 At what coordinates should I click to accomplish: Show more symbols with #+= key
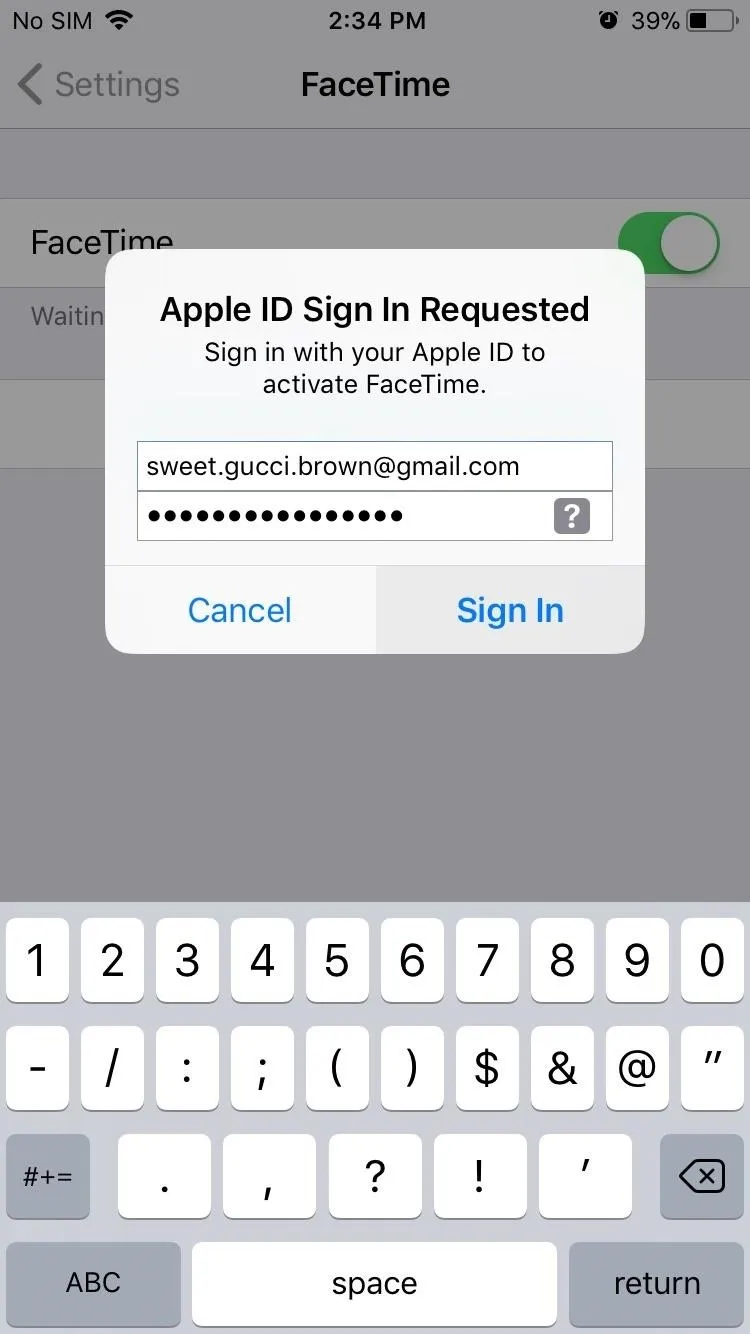(48, 1176)
